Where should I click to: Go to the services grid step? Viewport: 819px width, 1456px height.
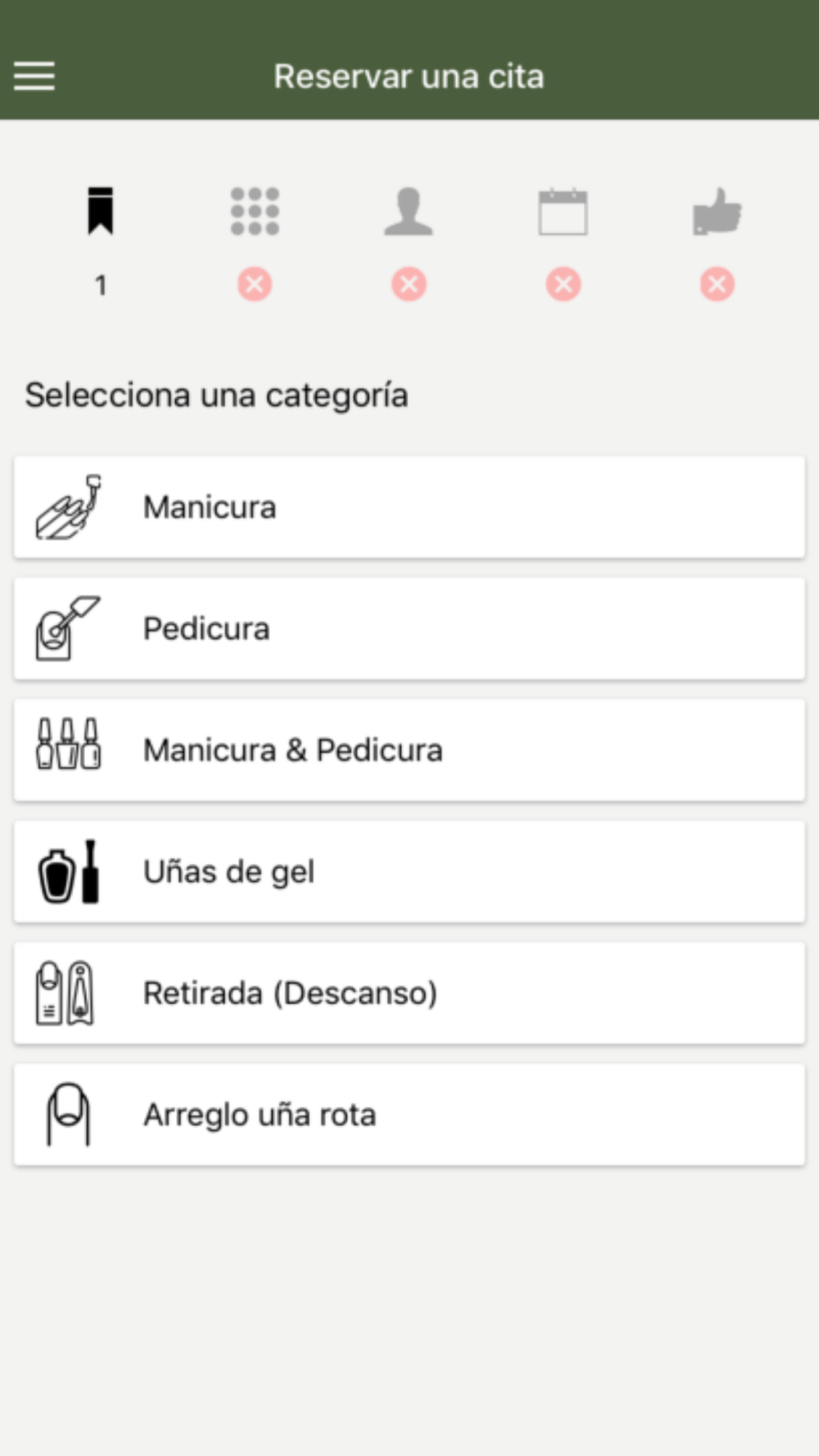[x=255, y=211]
